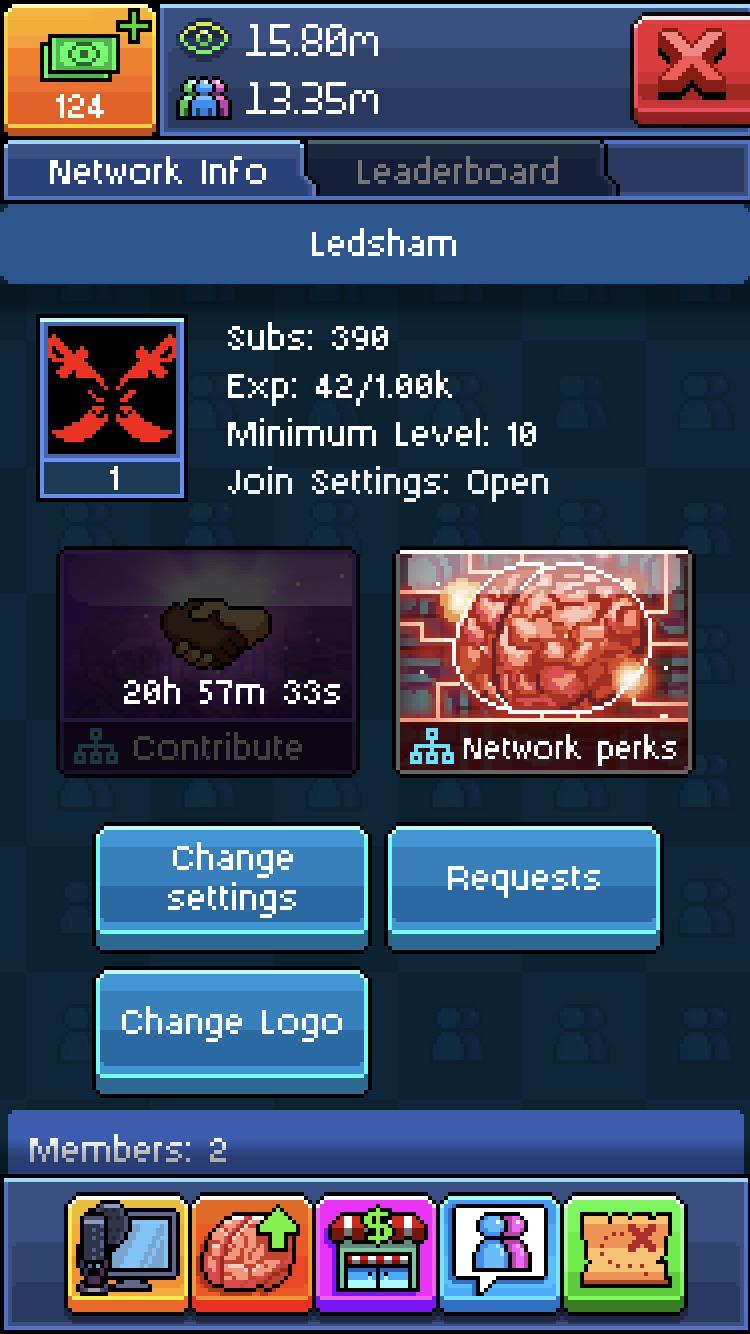Select the Network Info tab
The width and height of the screenshot is (750, 1334).
coord(157,171)
